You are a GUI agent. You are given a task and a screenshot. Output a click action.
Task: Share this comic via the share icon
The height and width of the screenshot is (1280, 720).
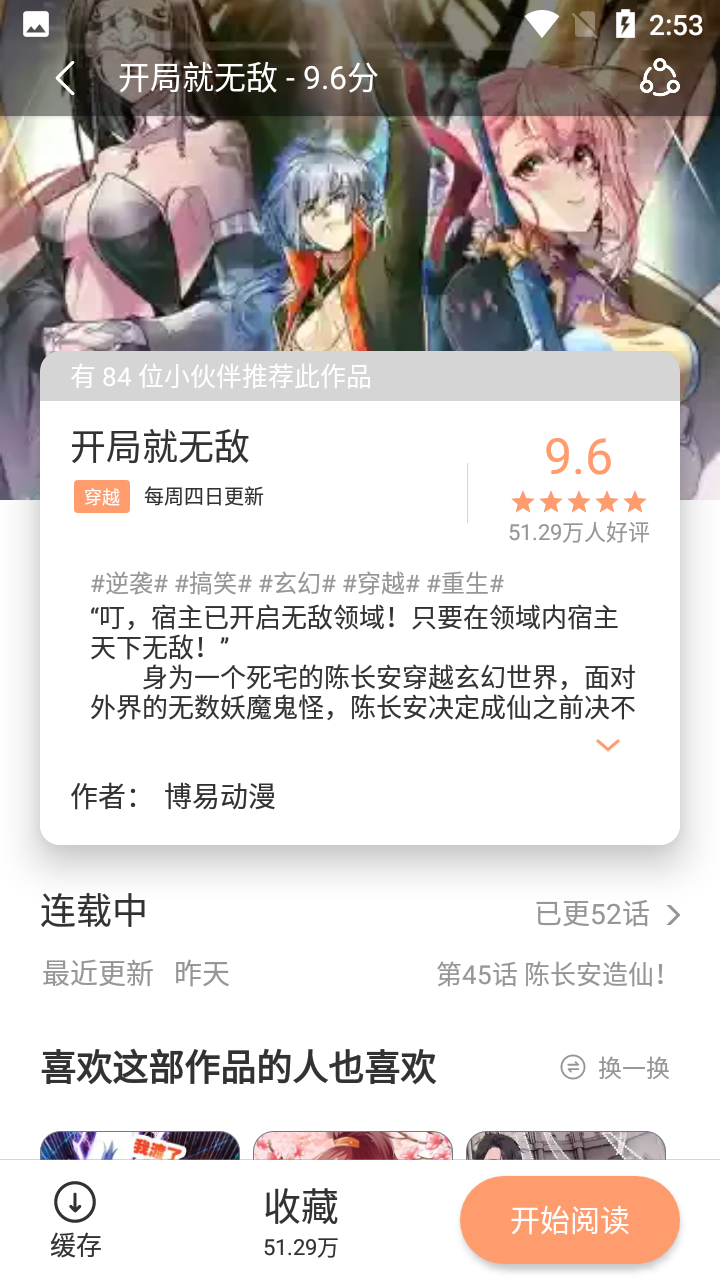[659, 78]
